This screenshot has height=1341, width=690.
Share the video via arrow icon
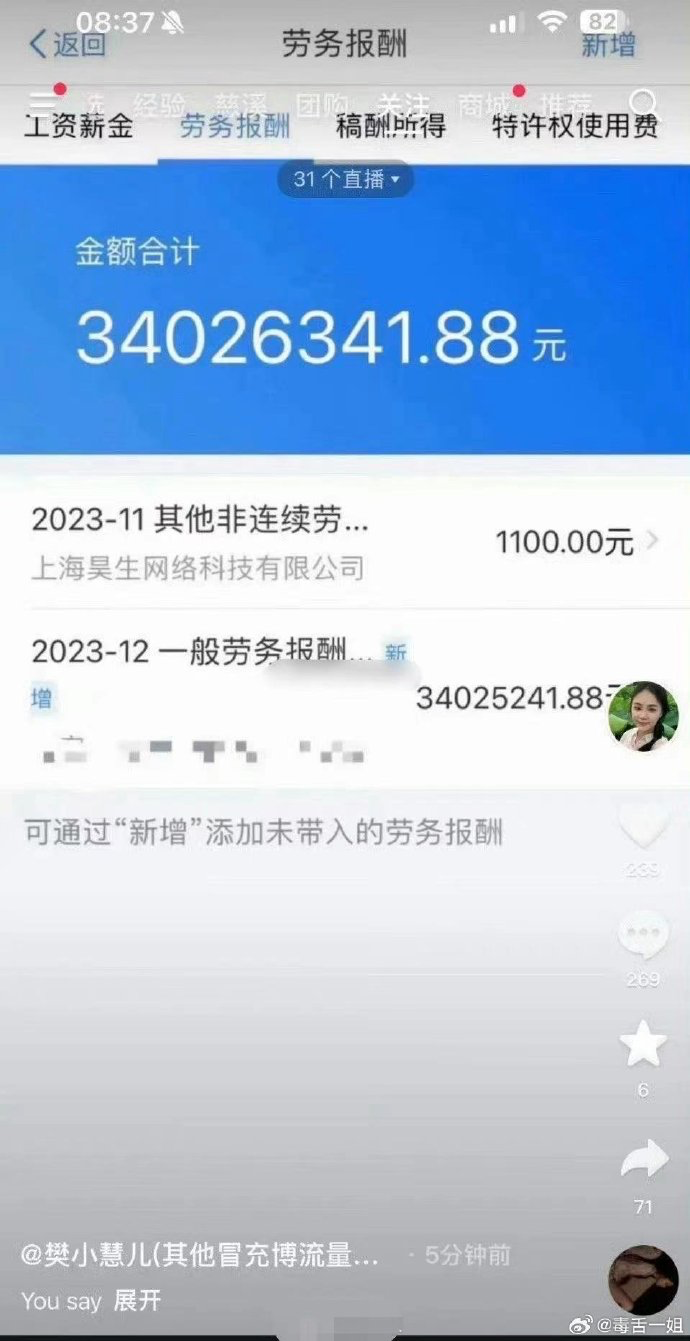point(643,1160)
